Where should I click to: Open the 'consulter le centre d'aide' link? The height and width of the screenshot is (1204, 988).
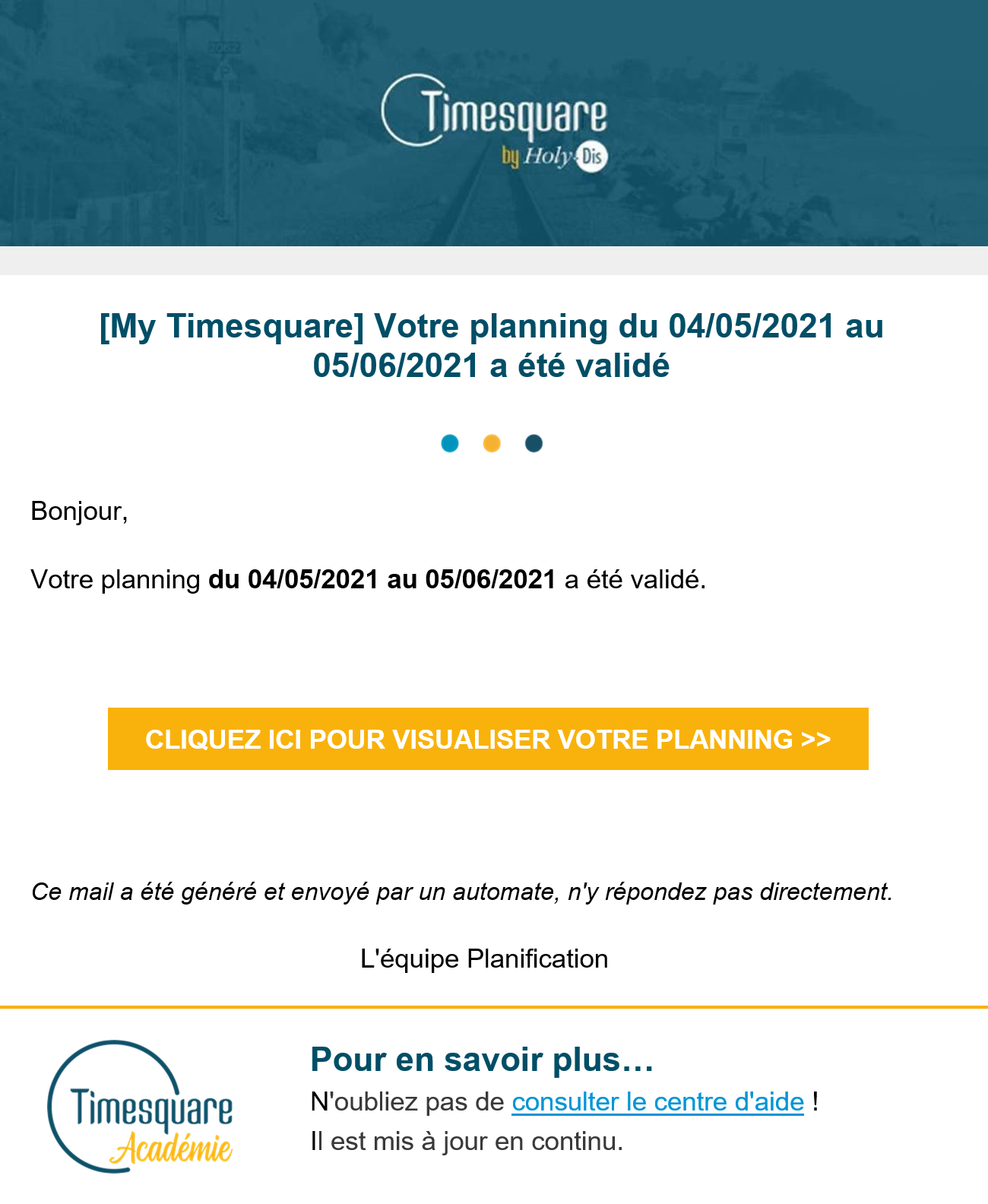657,1101
